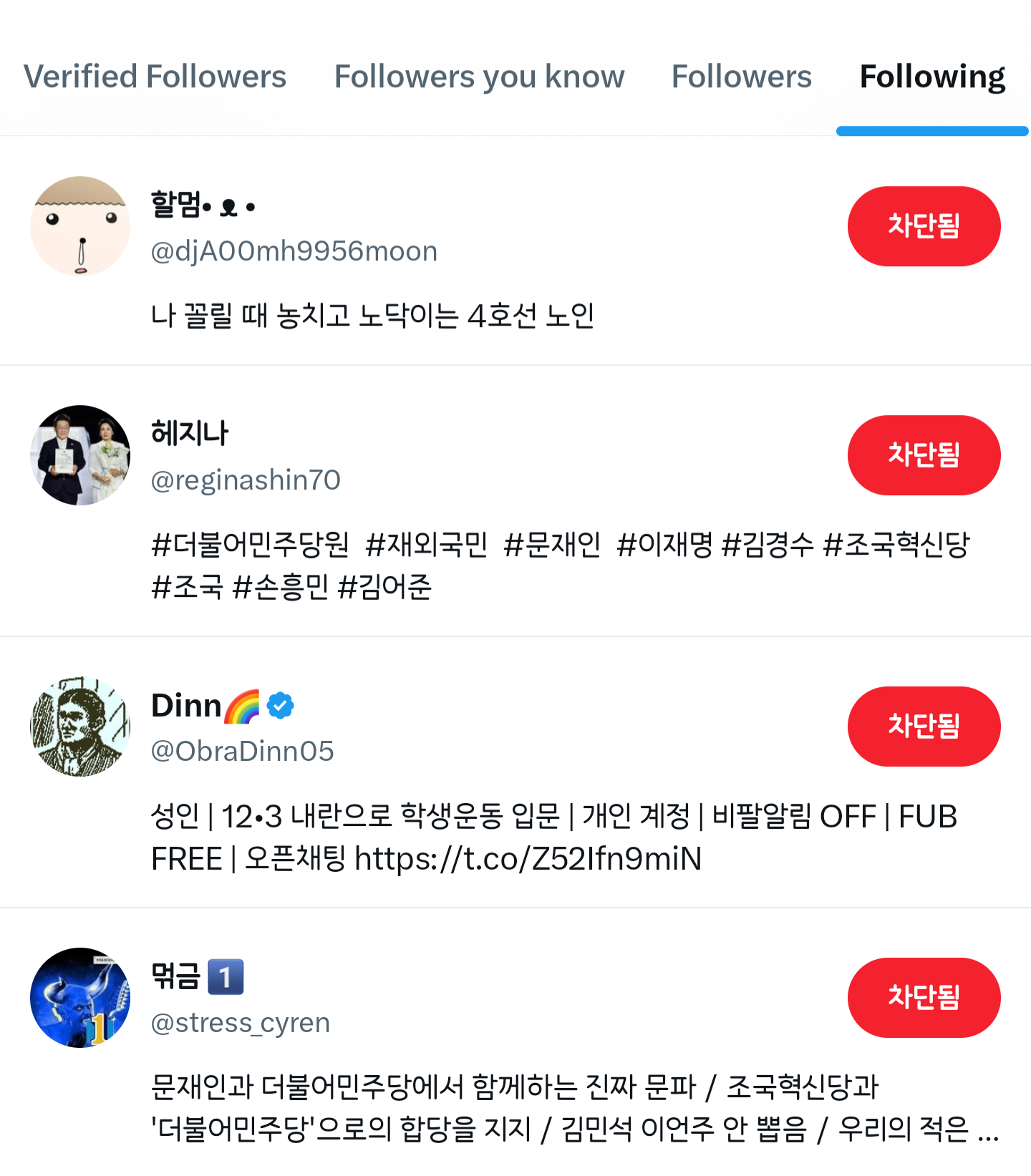Click the verified badge next to Dinn🌈
This screenshot has height=1176, width=1031.
tap(279, 704)
